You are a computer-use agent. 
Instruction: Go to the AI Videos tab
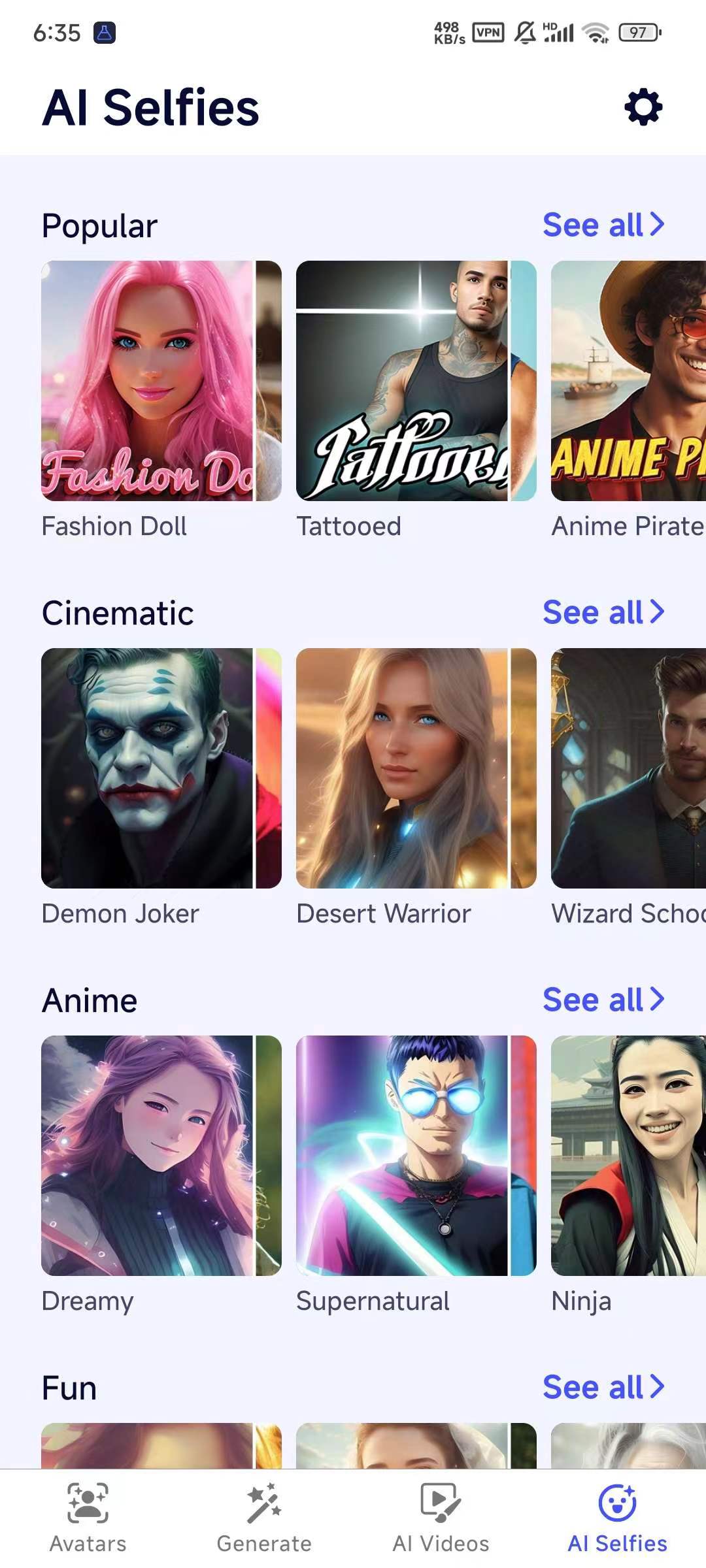[x=441, y=1518]
